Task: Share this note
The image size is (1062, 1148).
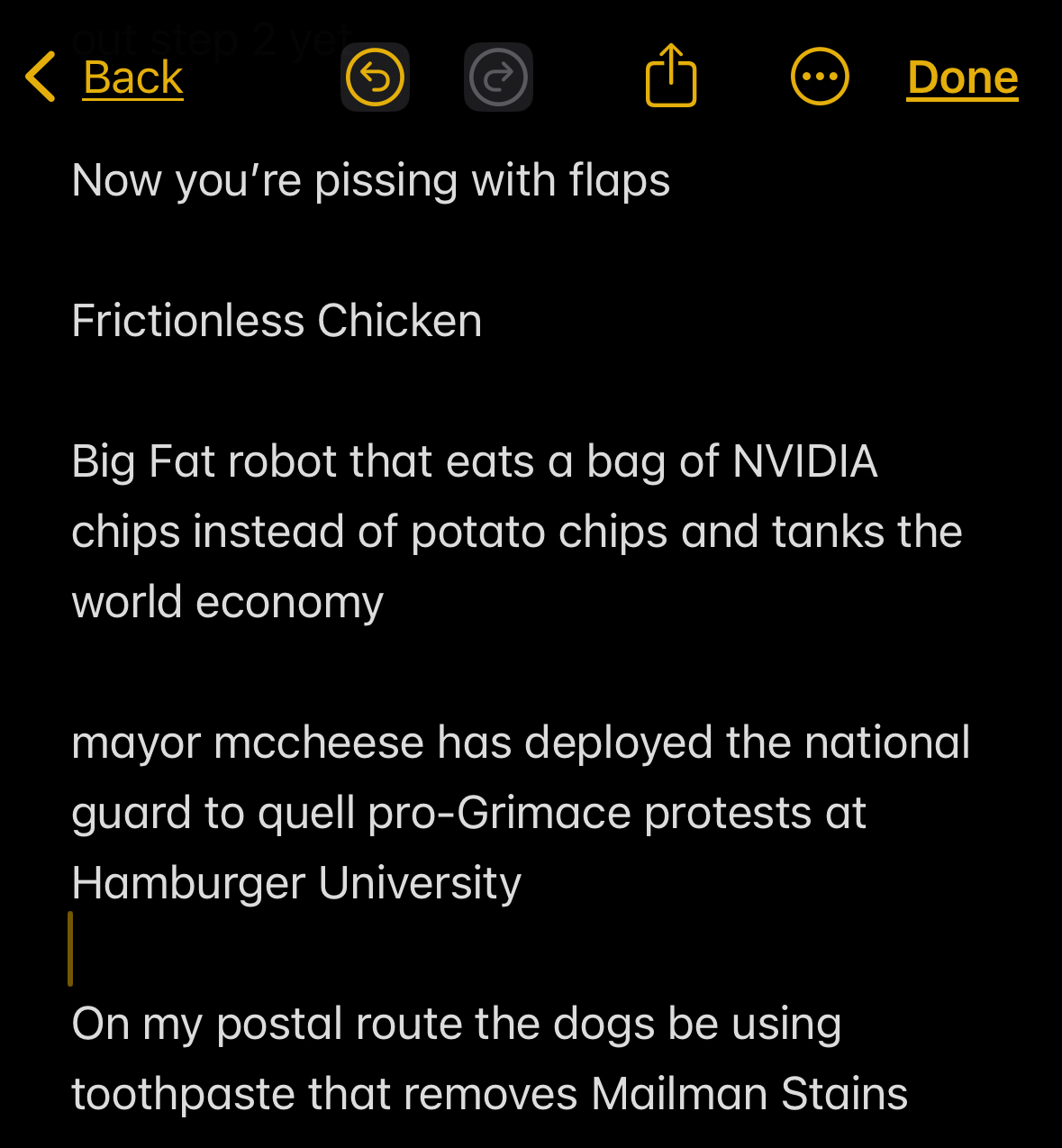Action: 671,77
